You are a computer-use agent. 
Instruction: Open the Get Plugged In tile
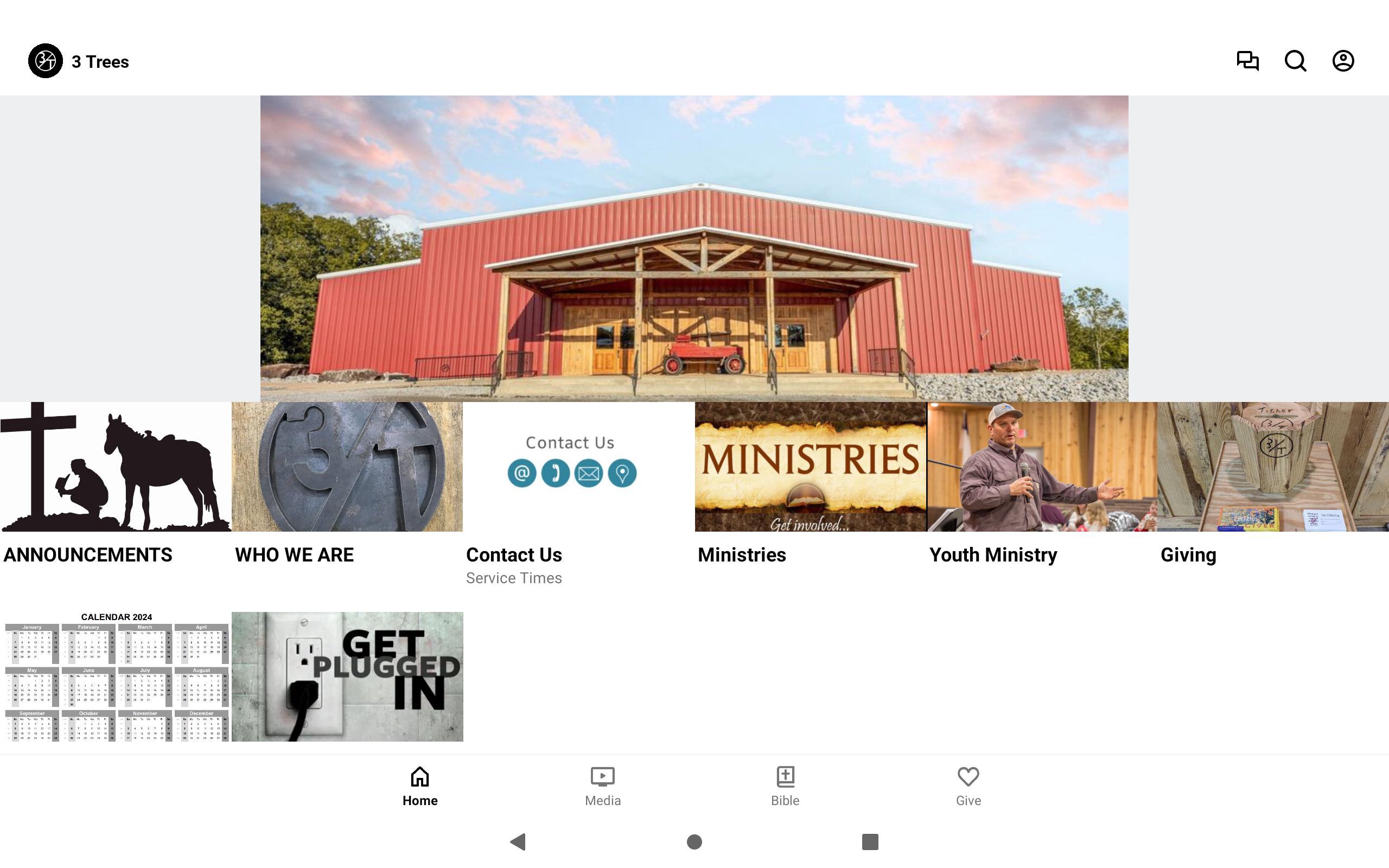pos(347,676)
